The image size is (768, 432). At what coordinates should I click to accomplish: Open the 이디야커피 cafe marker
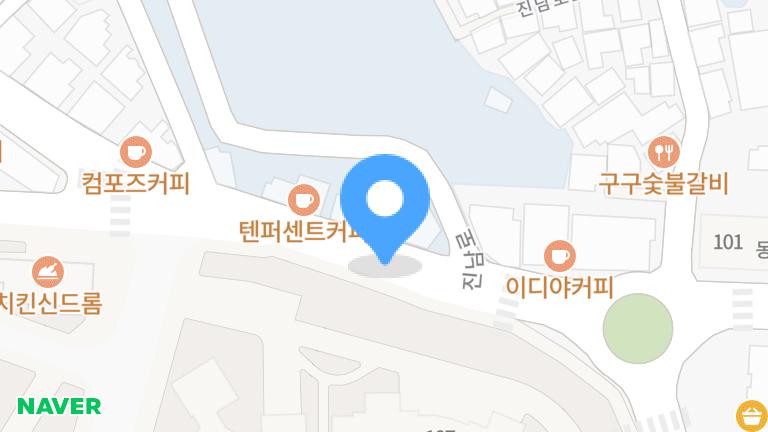click(x=559, y=255)
